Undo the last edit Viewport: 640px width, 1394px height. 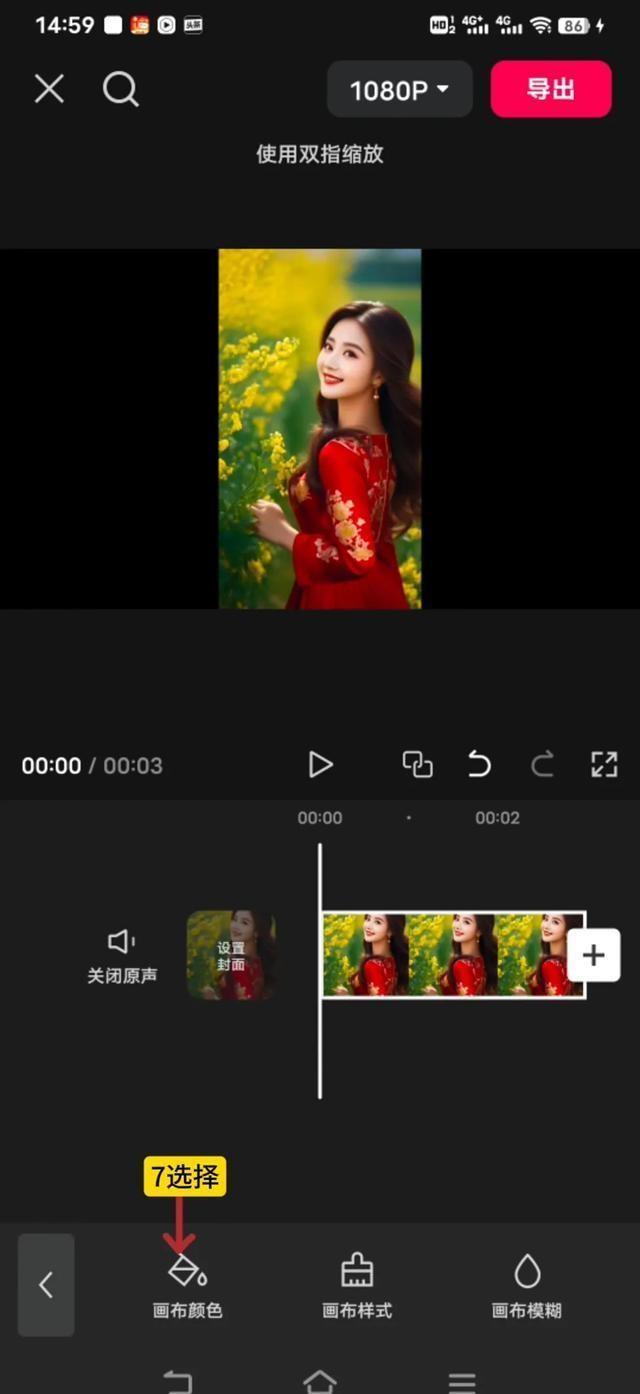pos(480,765)
